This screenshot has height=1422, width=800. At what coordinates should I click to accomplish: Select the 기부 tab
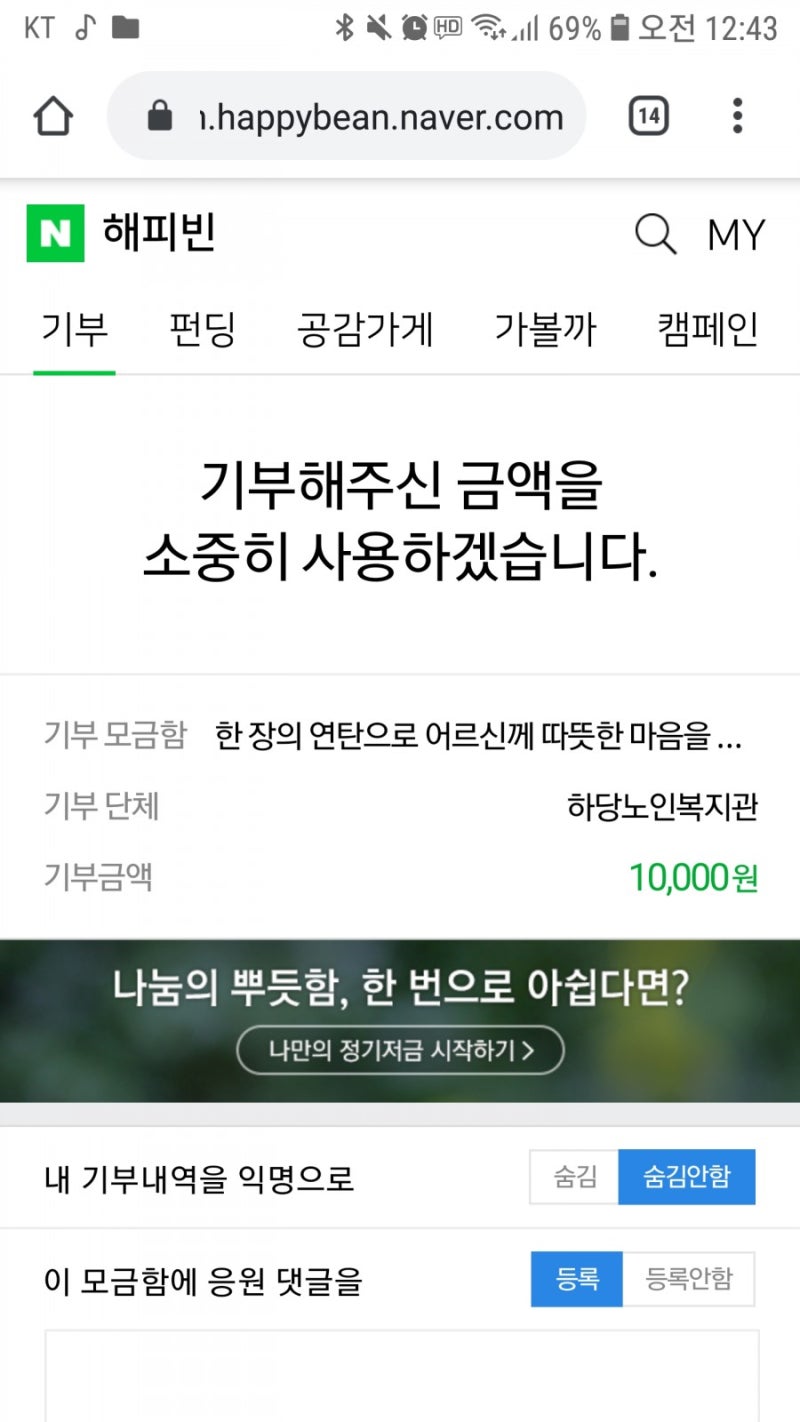tap(74, 329)
